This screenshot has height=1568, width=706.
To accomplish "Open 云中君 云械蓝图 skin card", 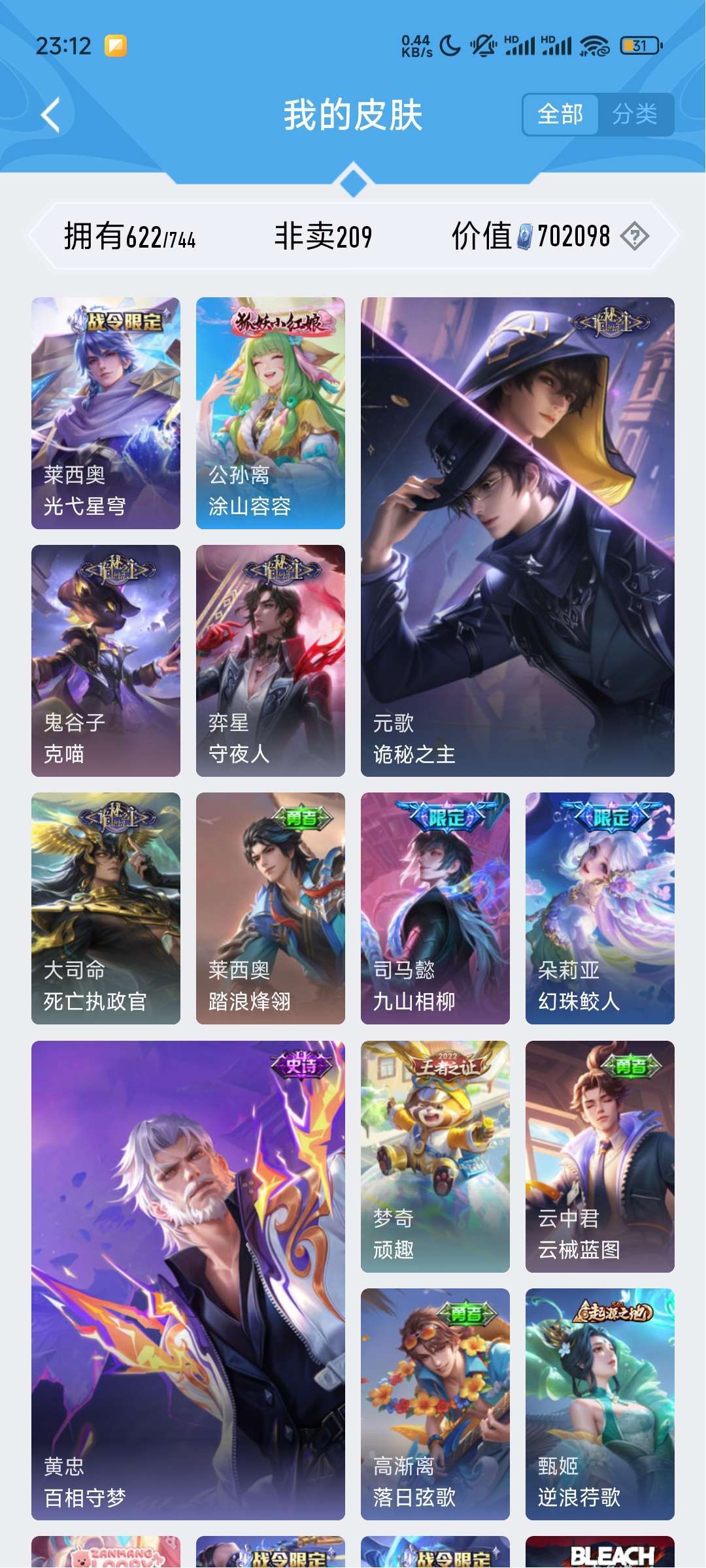I will 599,1156.
